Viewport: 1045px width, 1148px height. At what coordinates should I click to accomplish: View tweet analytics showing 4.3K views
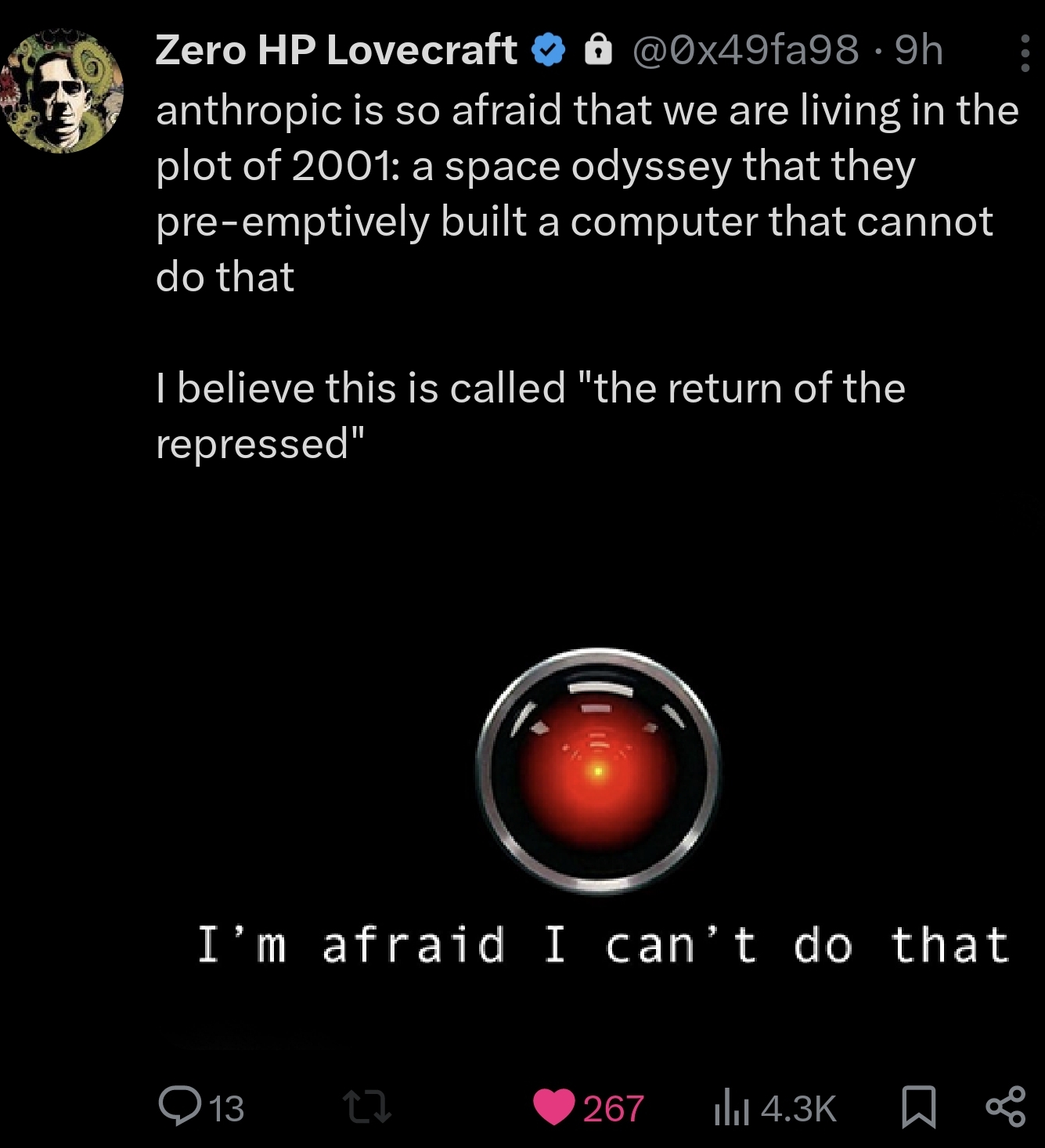pyautogui.click(x=775, y=1108)
